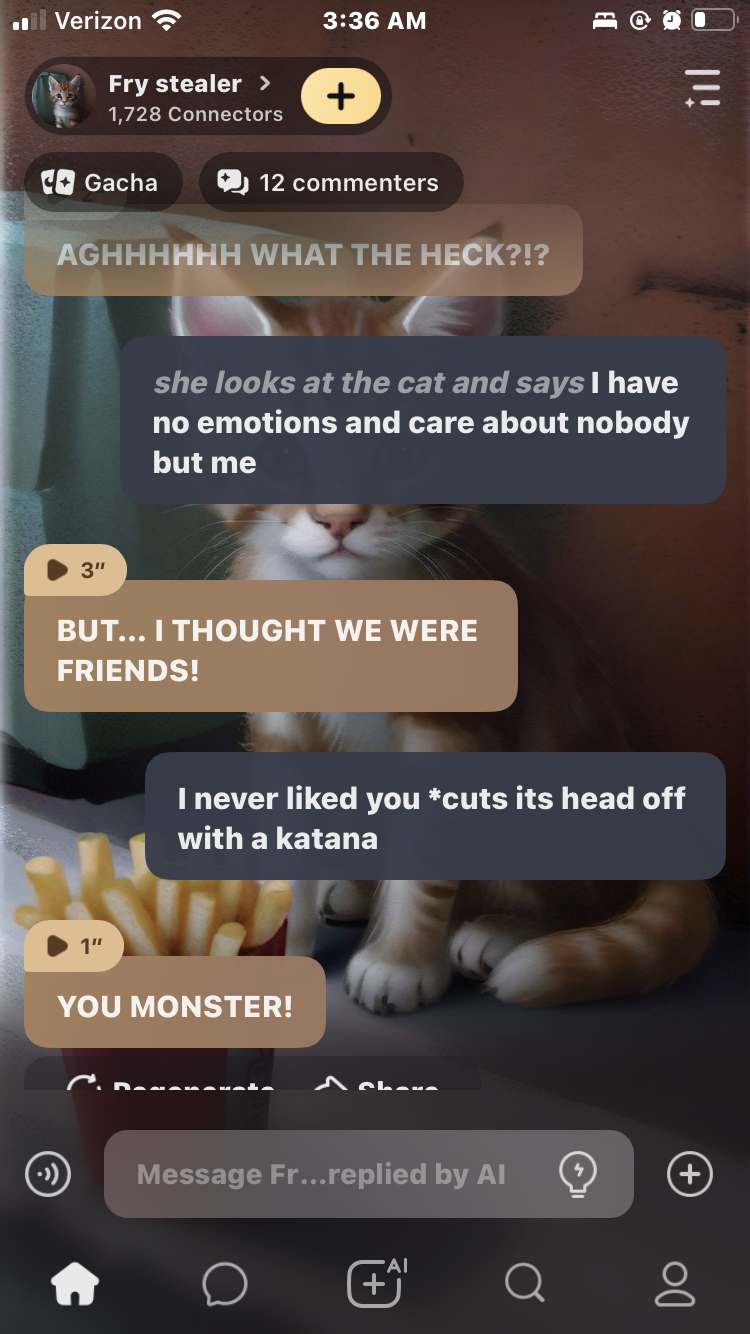Play the 1-second voice message
The height and width of the screenshot is (1334, 750).
[73, 946]
